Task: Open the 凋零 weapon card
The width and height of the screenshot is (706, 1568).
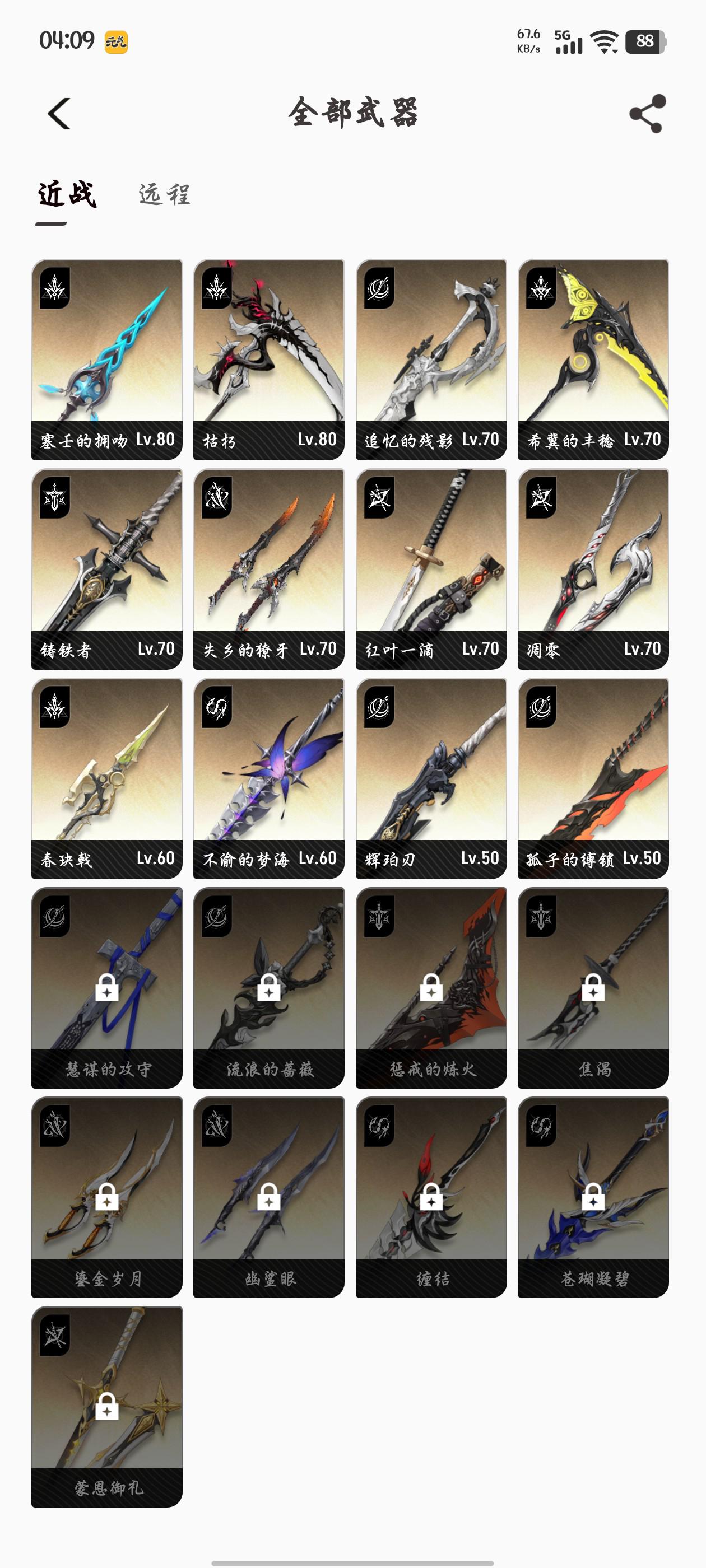Action: 593,568
